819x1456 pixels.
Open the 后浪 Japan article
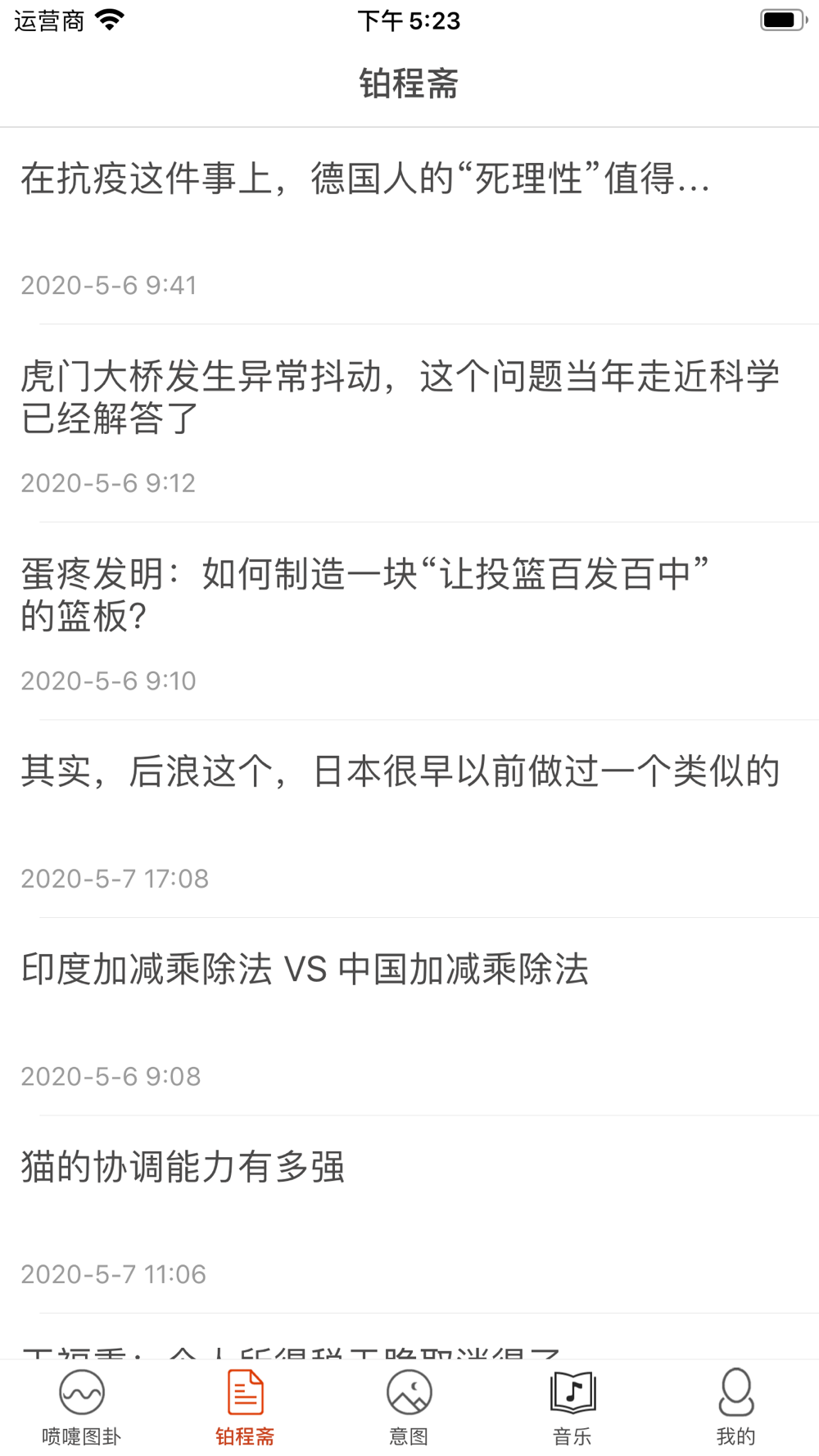pyautogui.click(x=409, y=819)
